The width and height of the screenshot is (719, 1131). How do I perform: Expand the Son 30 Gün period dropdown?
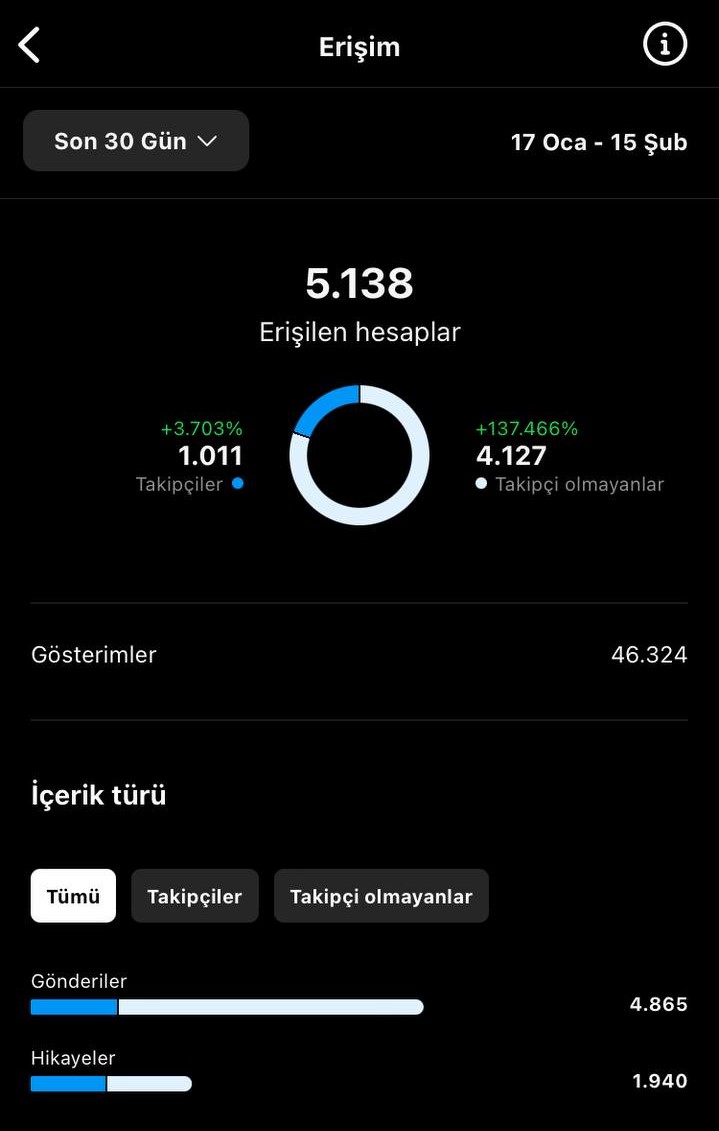136,141
